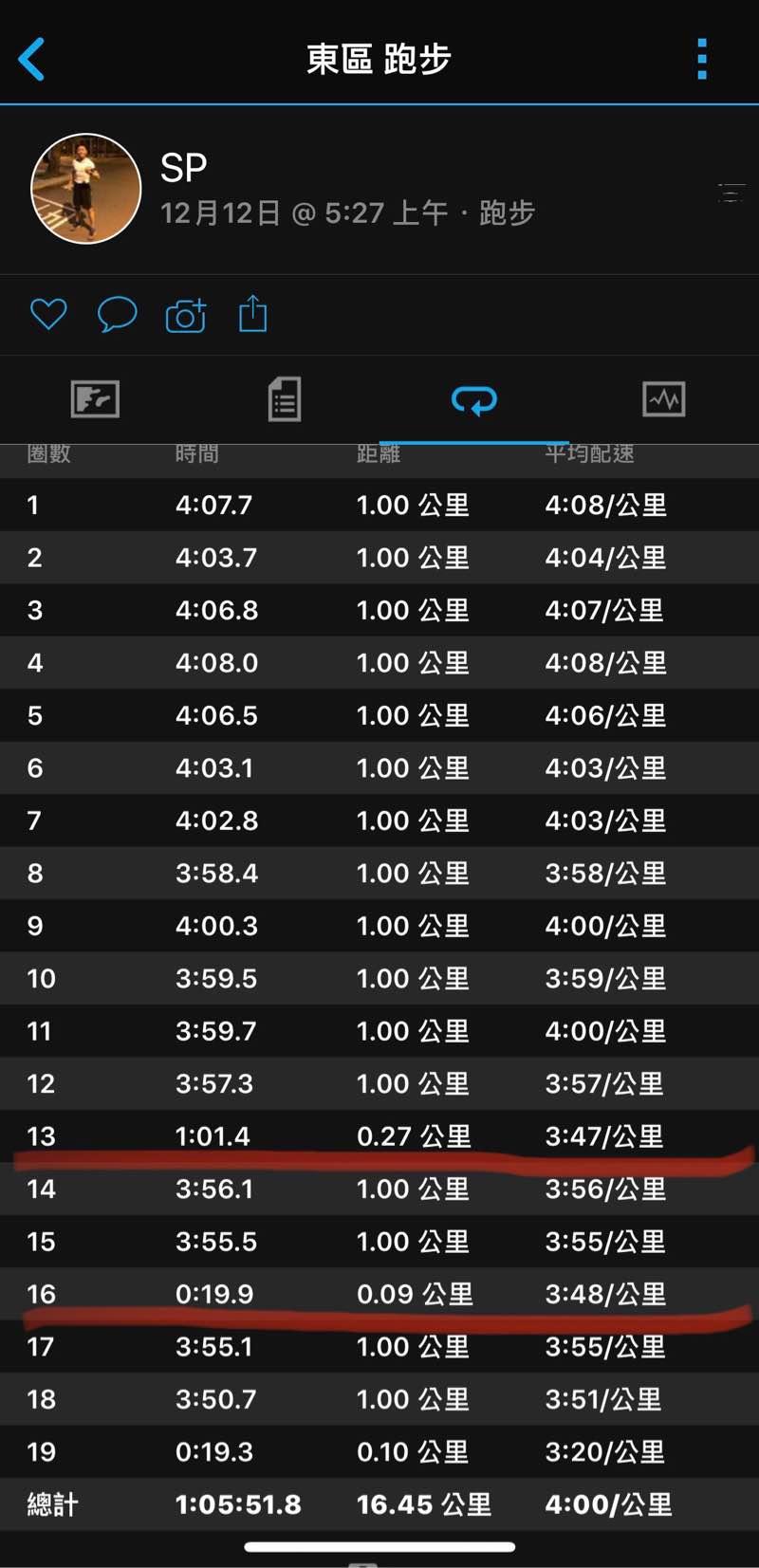Go back using the back arrow
Screen dimensions: 759x1568
pyautogui.click(x=32, y=59)
